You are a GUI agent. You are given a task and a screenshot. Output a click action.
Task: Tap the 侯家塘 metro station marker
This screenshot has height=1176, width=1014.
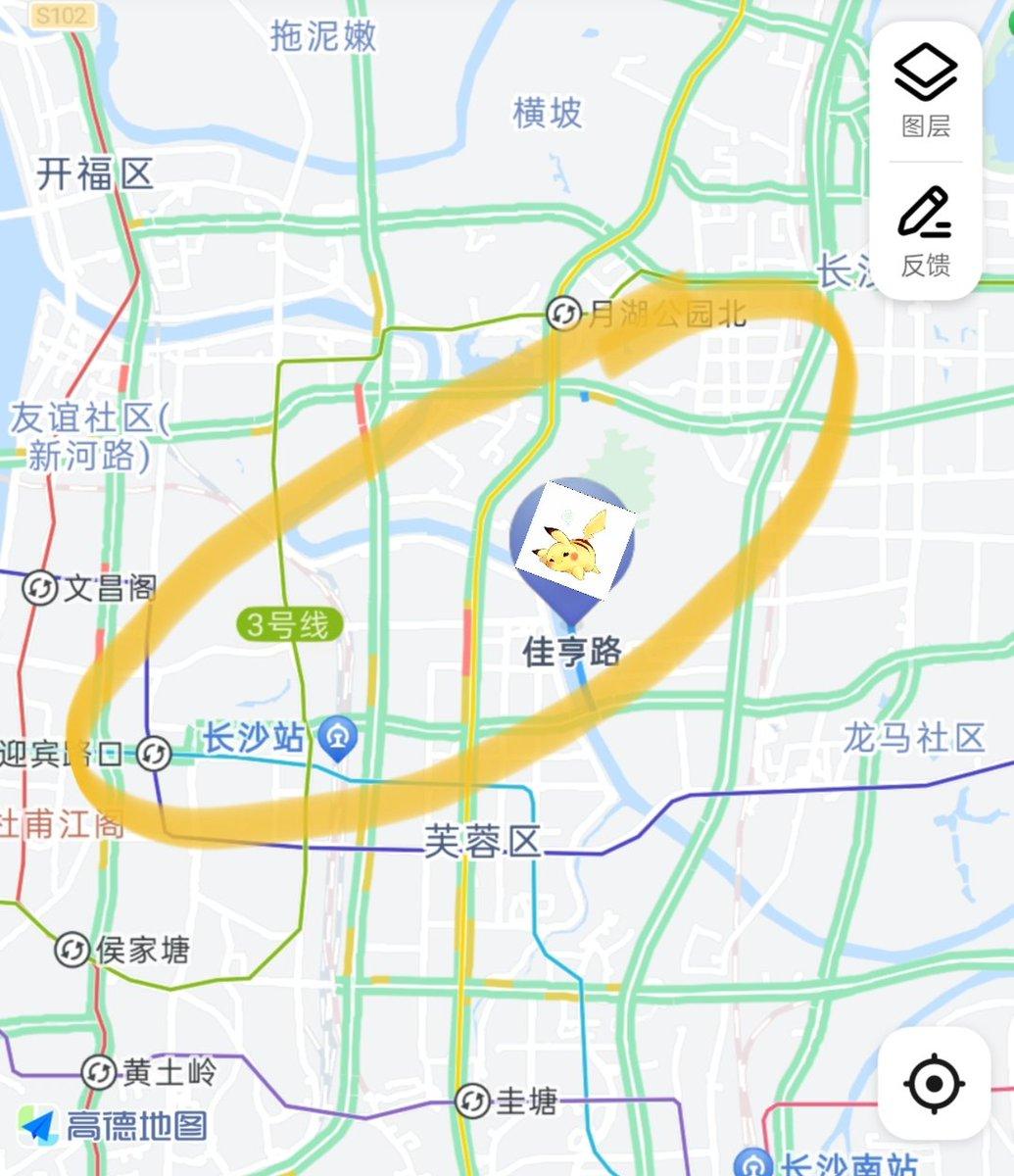[71, 949]
